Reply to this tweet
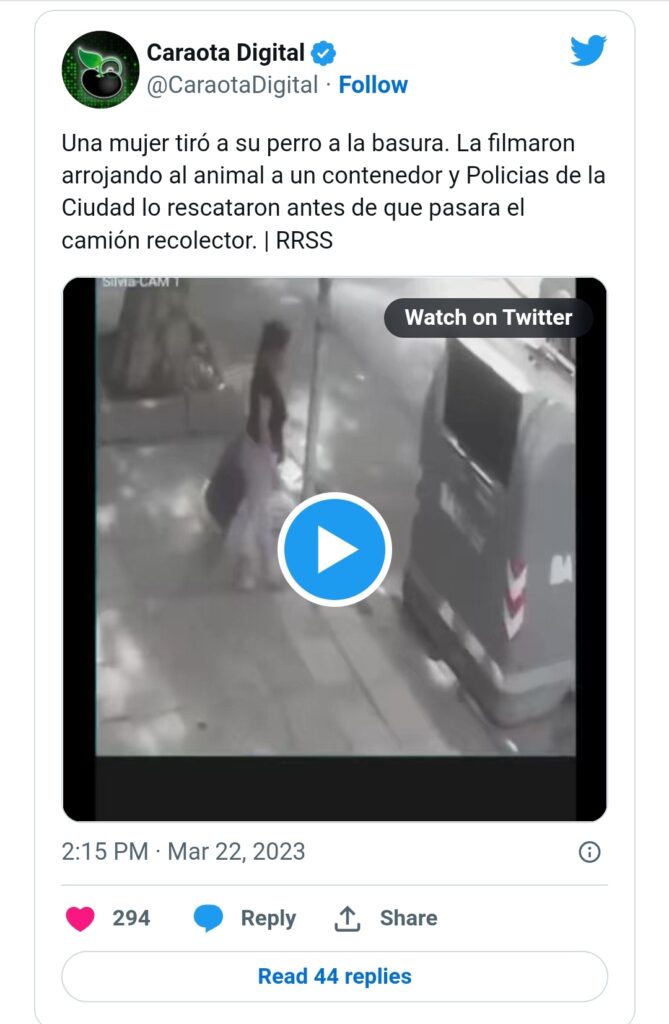Screen dimensions: 669x1024 click(245, 918)
